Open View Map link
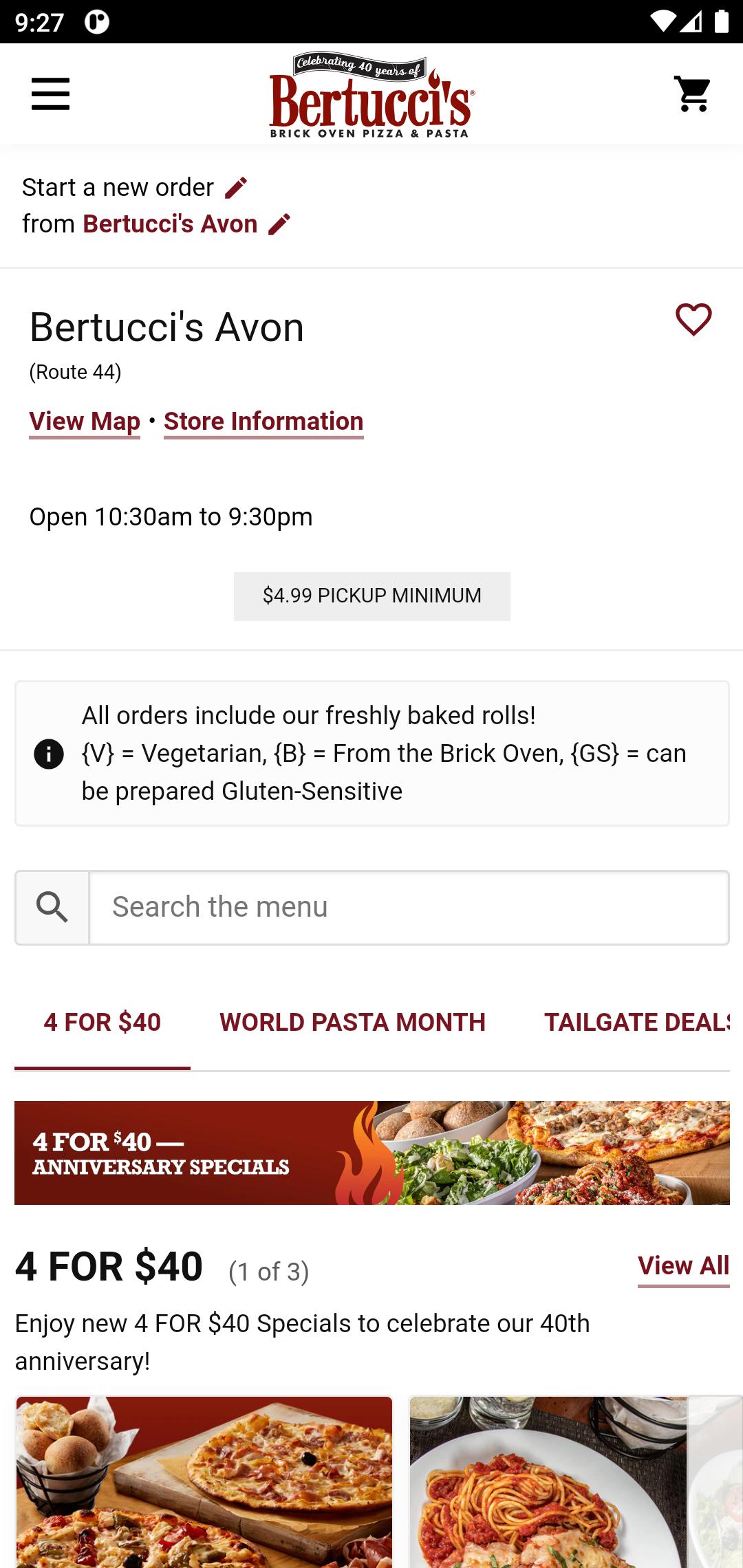Image resolution: width=743 pixels, height=1568 pixels. pyautogui.click(x=85, y=422)
